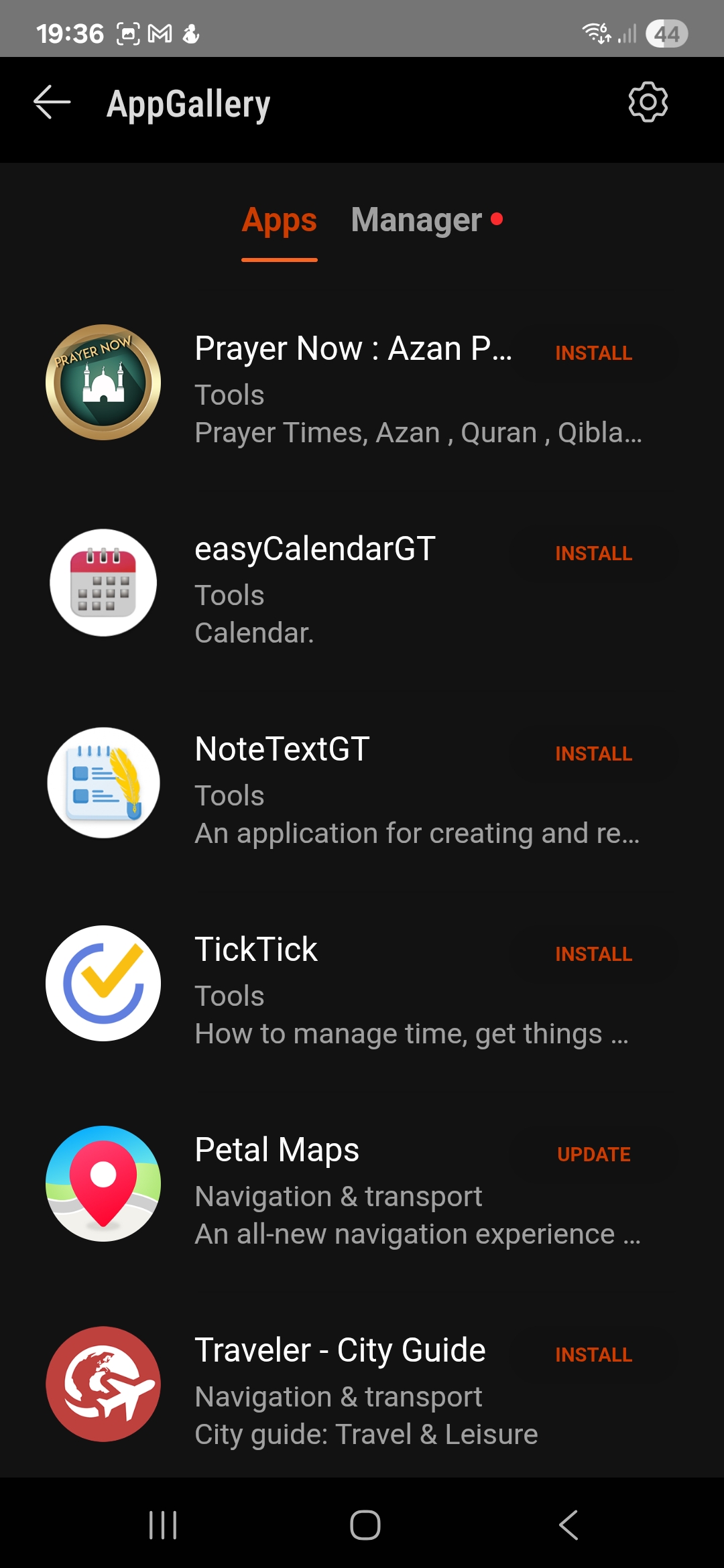Viewport: 724px width, 1568px height.
Task: Open AppGallery settings gear
Action: [648, 102]
